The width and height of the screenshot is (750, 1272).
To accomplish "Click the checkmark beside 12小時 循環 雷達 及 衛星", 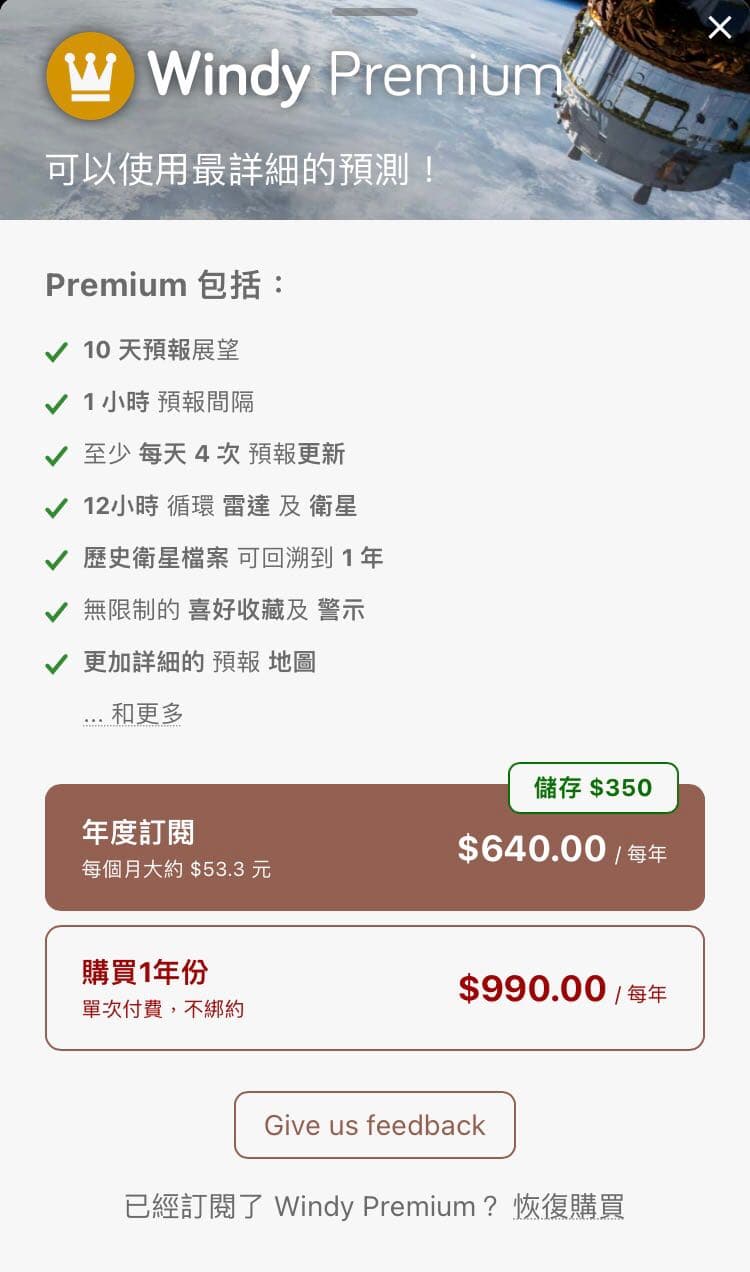I will pos(55,506).
